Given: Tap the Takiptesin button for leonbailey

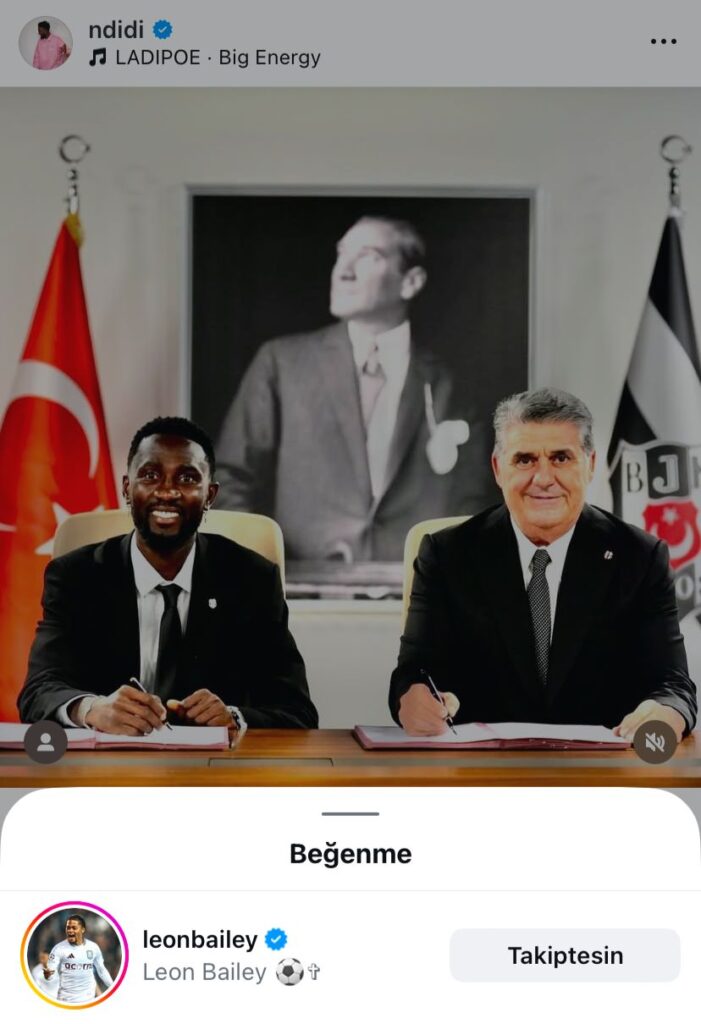Looking at the screenshot, I should tap(565, 955).
